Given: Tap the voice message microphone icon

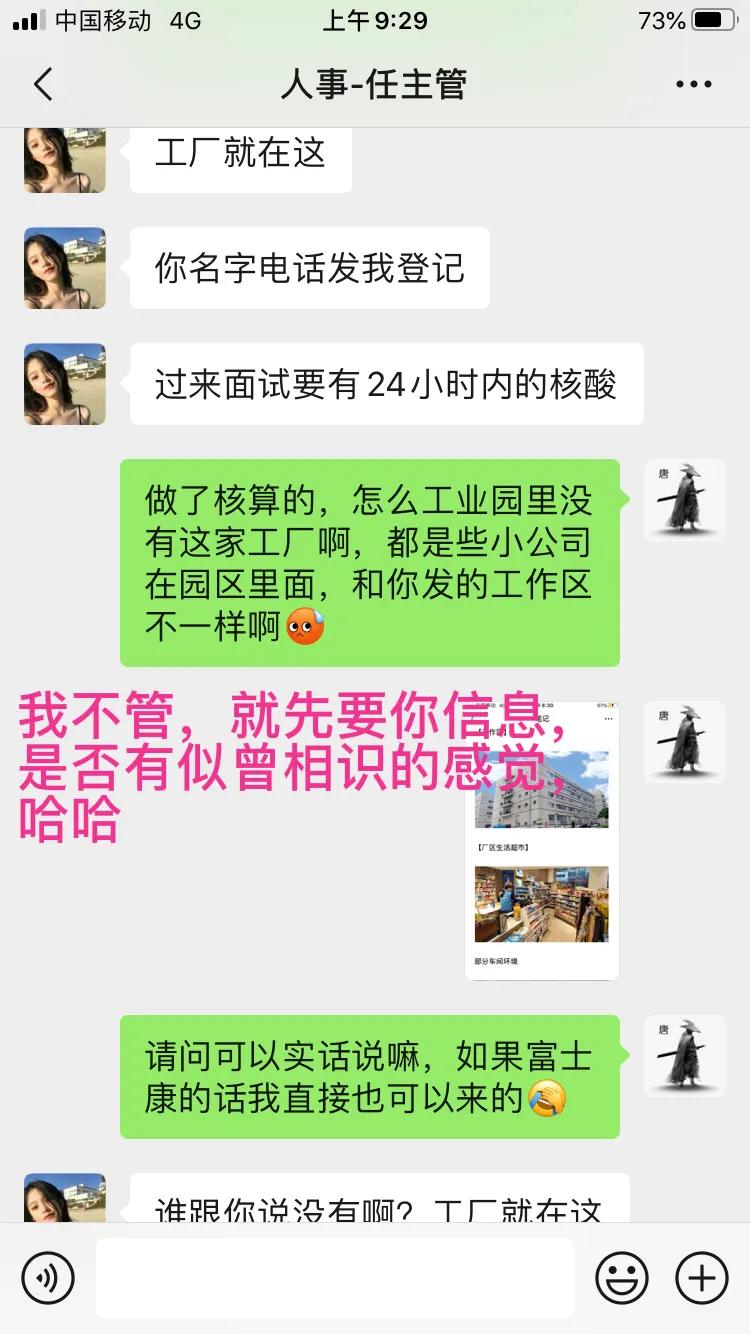Looking at the screenshot, I should [47, 1277].
